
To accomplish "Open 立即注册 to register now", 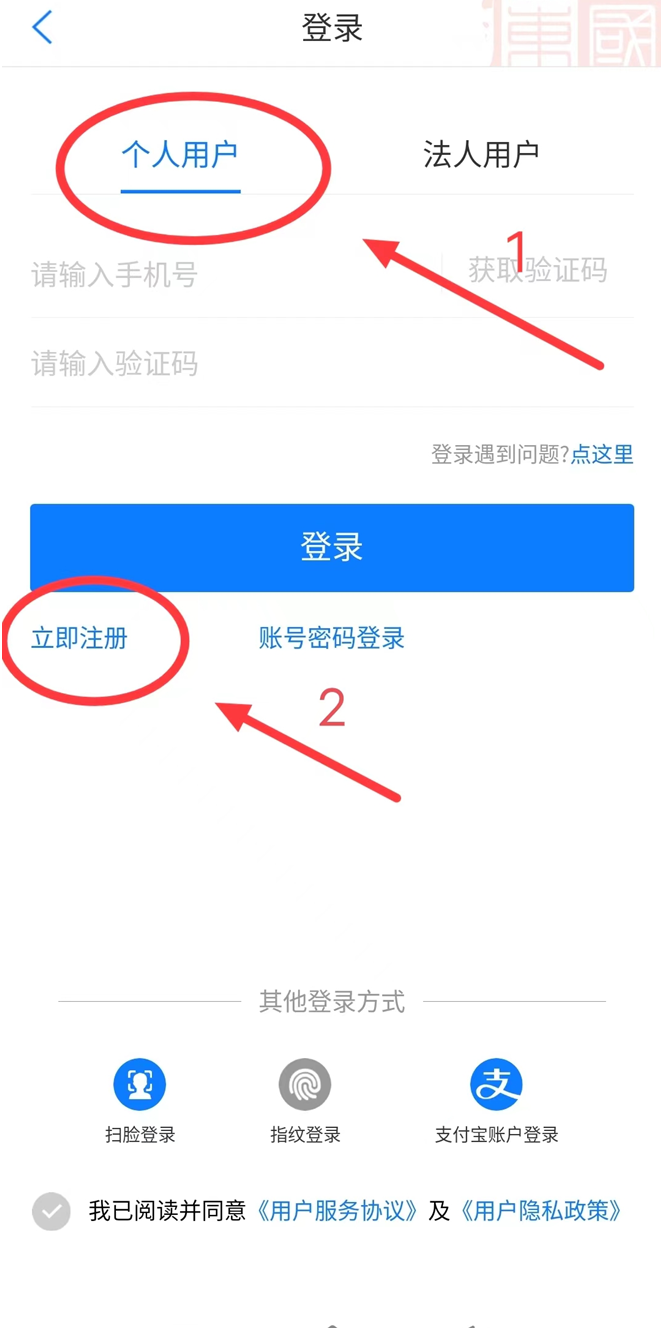I will coord(79,638).
